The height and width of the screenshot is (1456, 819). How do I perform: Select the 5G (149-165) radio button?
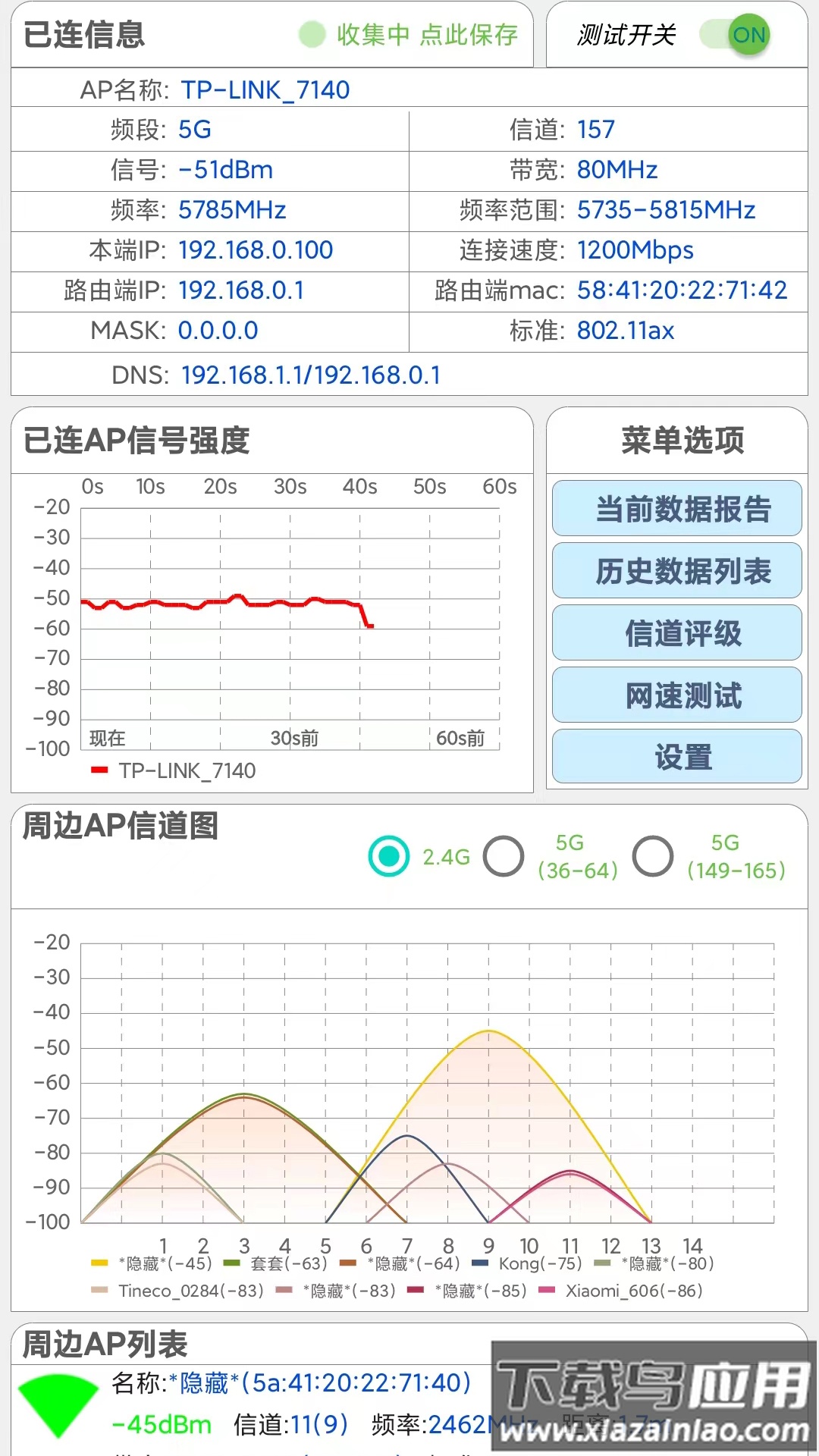tap(654, 855)
